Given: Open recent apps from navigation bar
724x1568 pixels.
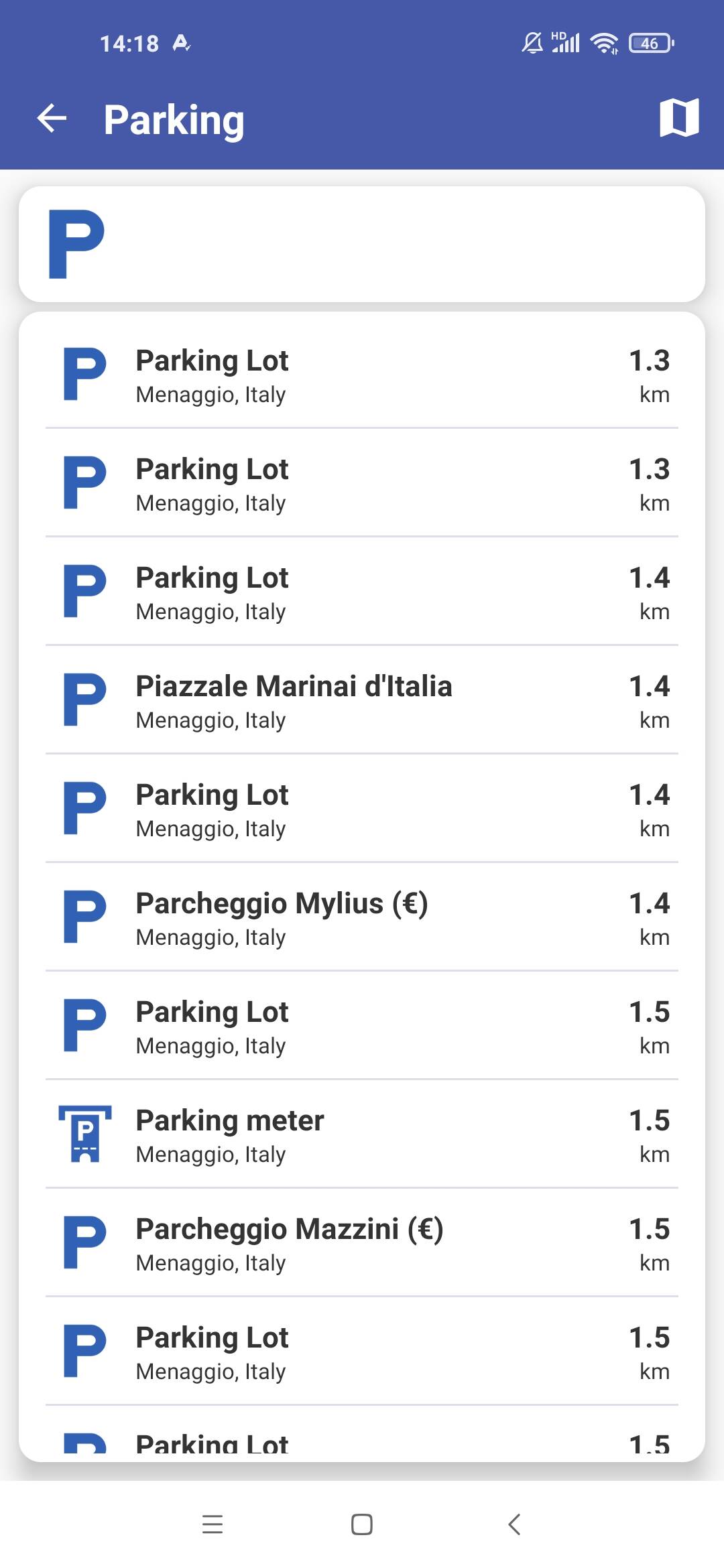Looking at the screenshot, I should coord(213,1524).
